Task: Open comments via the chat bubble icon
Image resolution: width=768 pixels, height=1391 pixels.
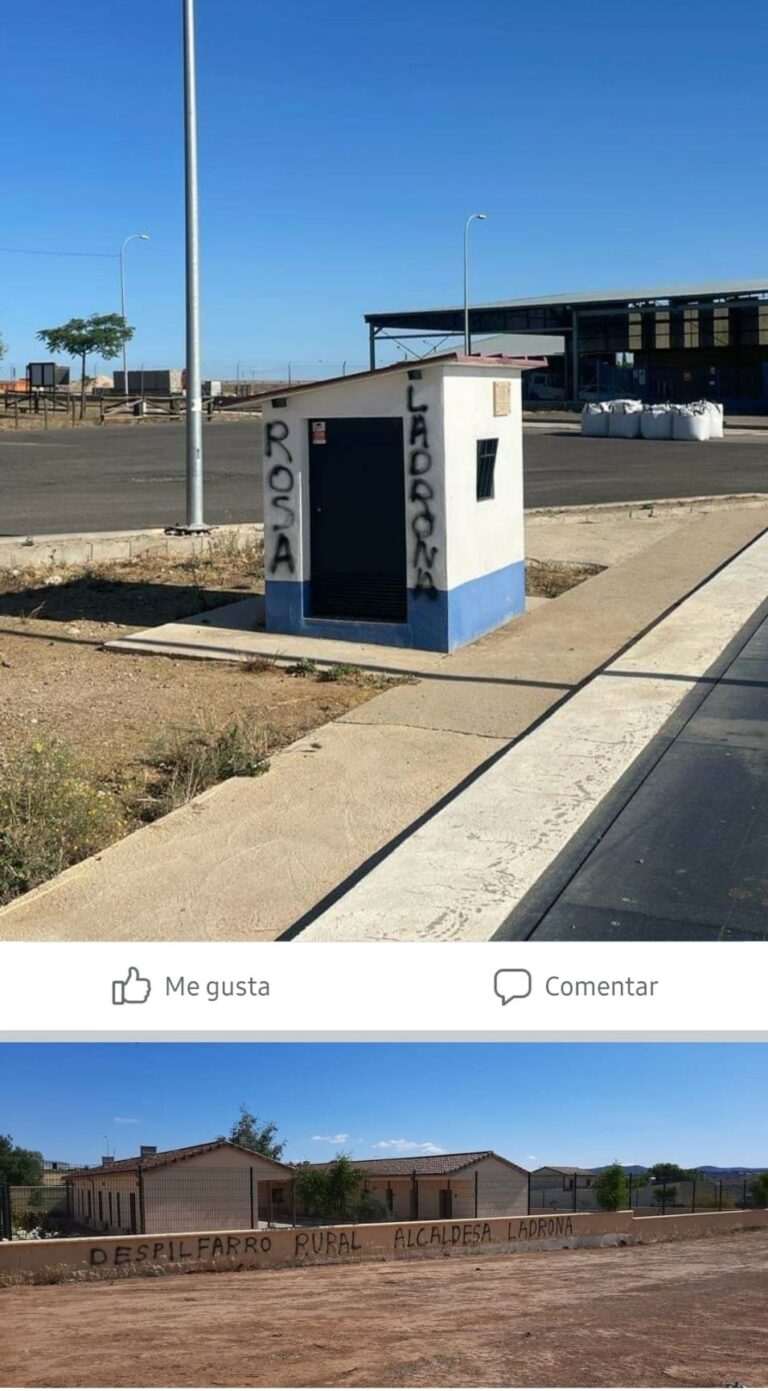Action: 514,986
